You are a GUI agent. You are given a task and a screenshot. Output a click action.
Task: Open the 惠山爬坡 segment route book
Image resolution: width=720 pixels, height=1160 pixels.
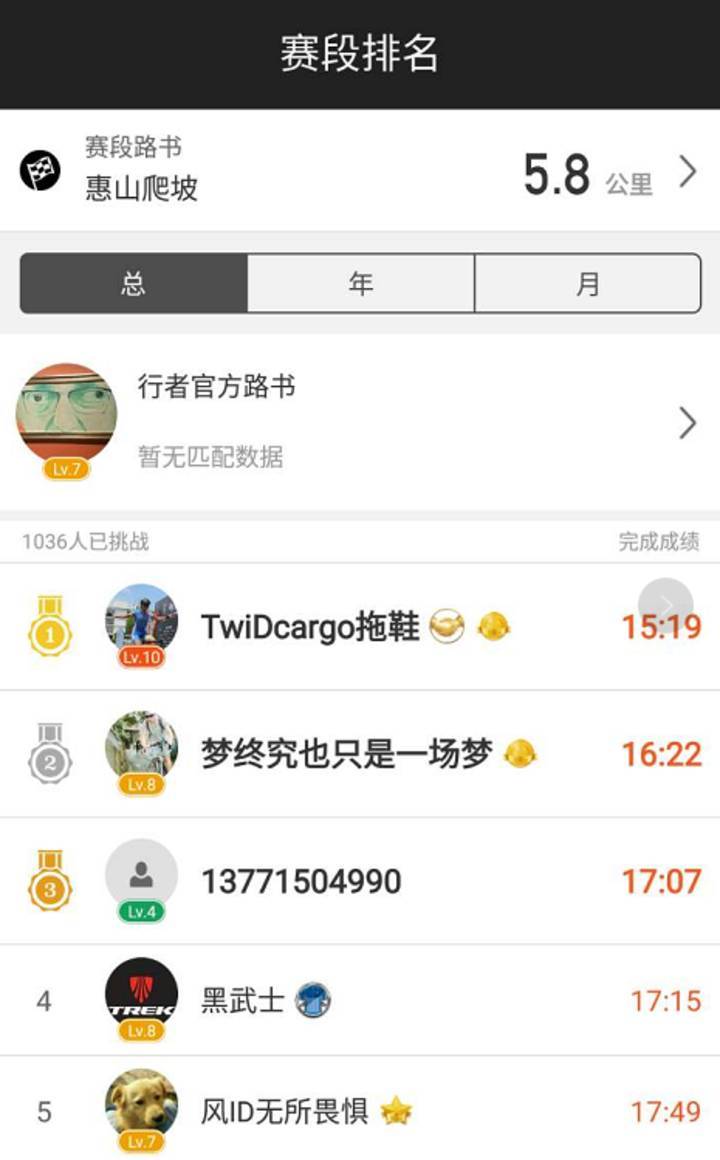point(360,172)
